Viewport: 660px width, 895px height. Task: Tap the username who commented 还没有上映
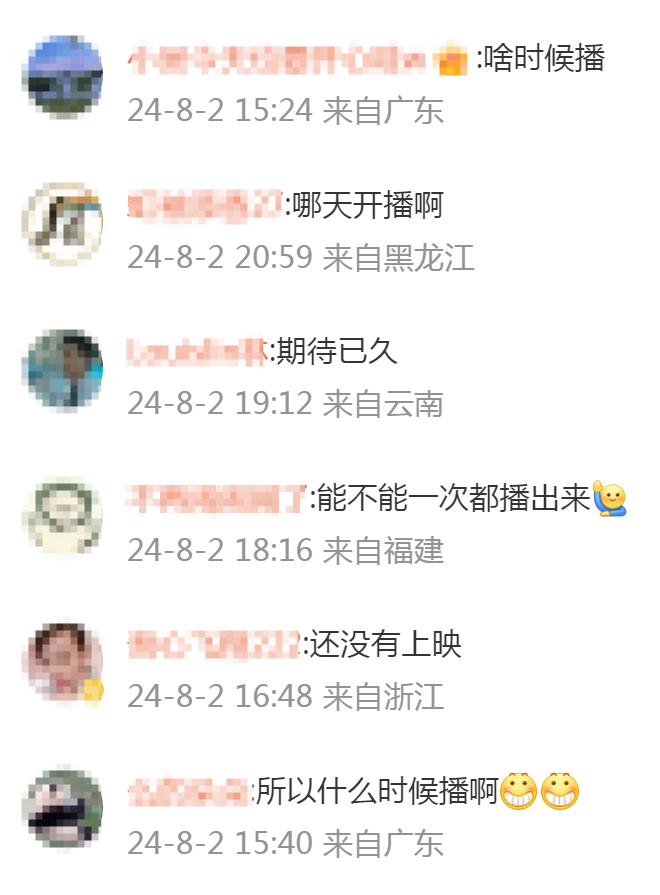pos(213,644)
